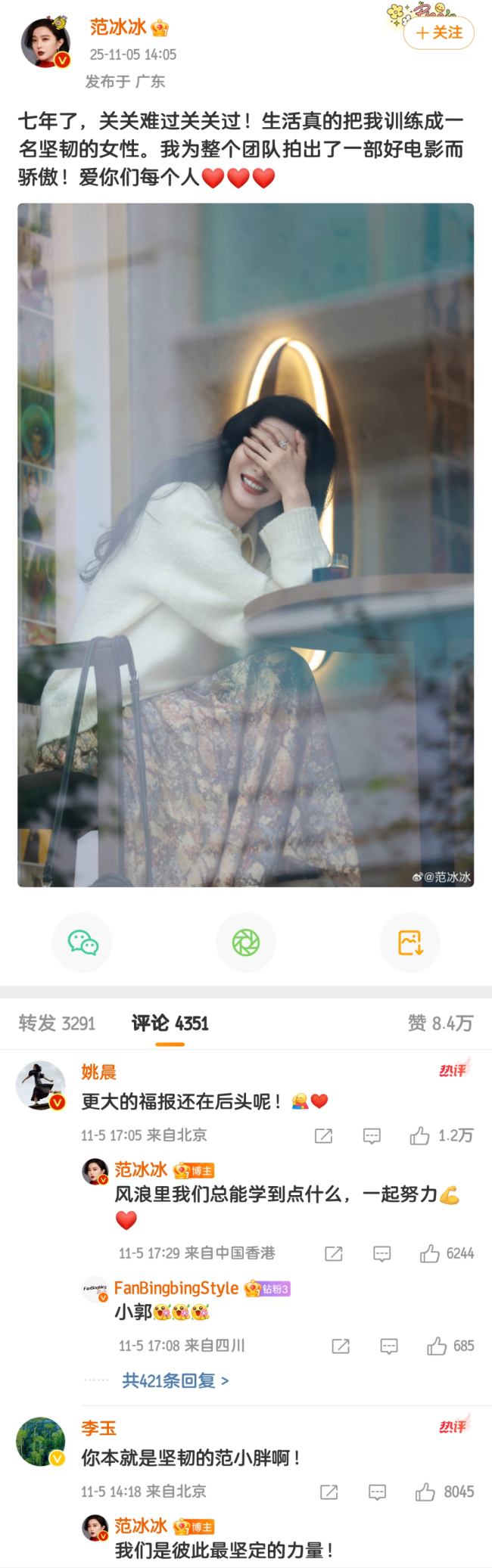Save the post as an image
The image size is (492, 1568).
pyautogui.click(x=409, y=942)
